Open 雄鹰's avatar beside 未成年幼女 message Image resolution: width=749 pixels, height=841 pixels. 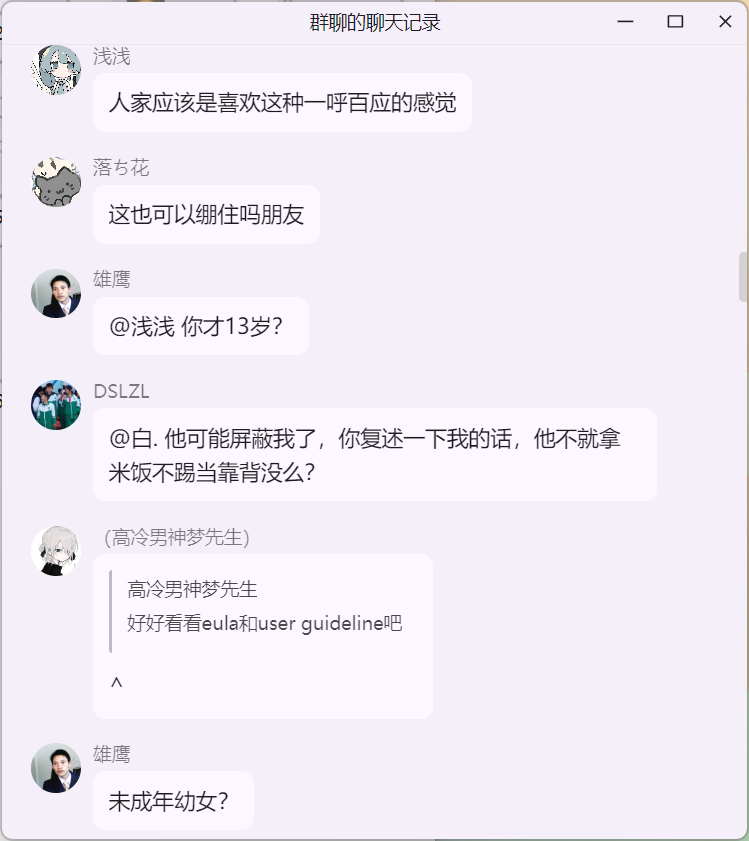57,768
